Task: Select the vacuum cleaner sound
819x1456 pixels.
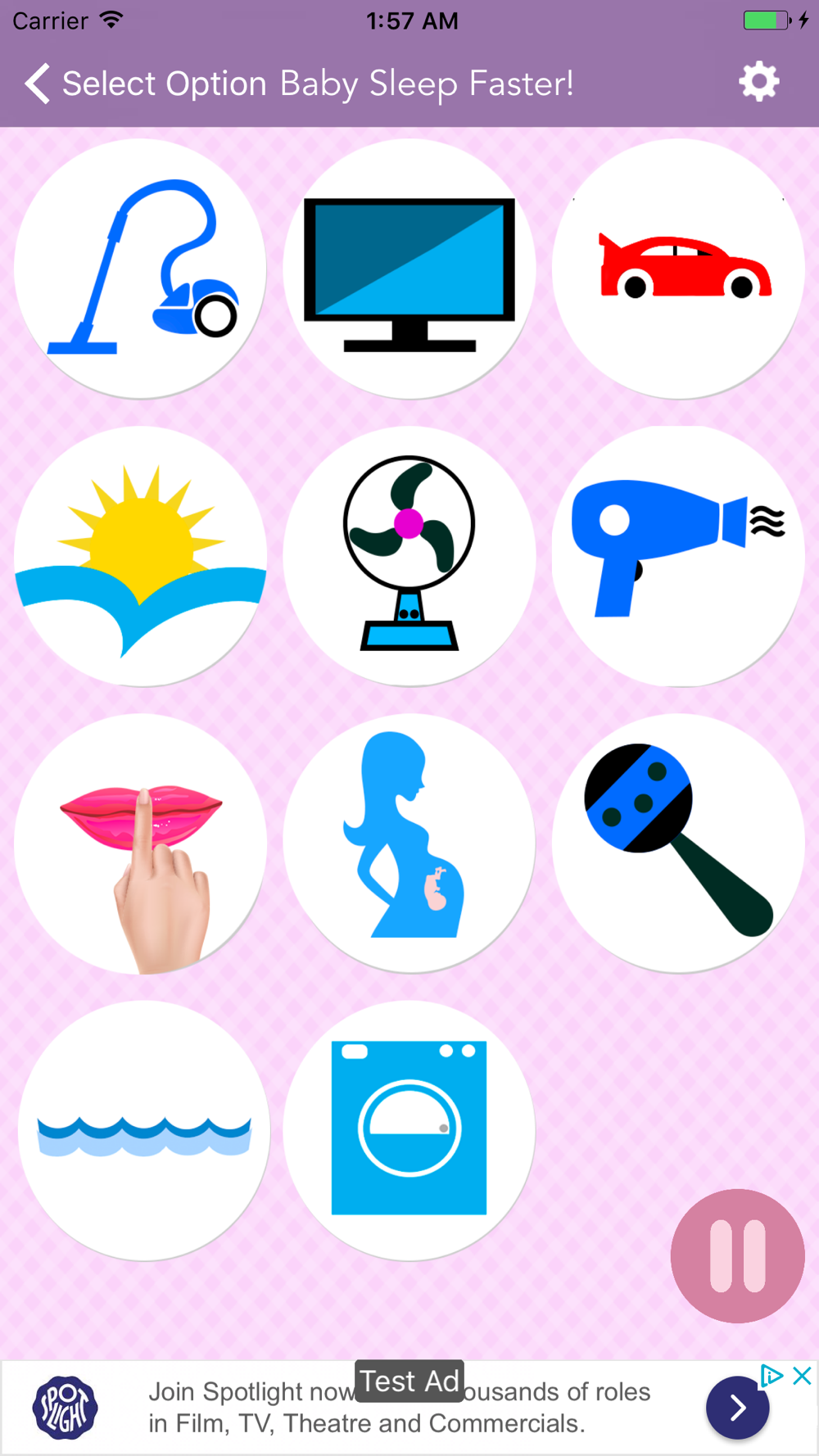Action: click(141, 269)
